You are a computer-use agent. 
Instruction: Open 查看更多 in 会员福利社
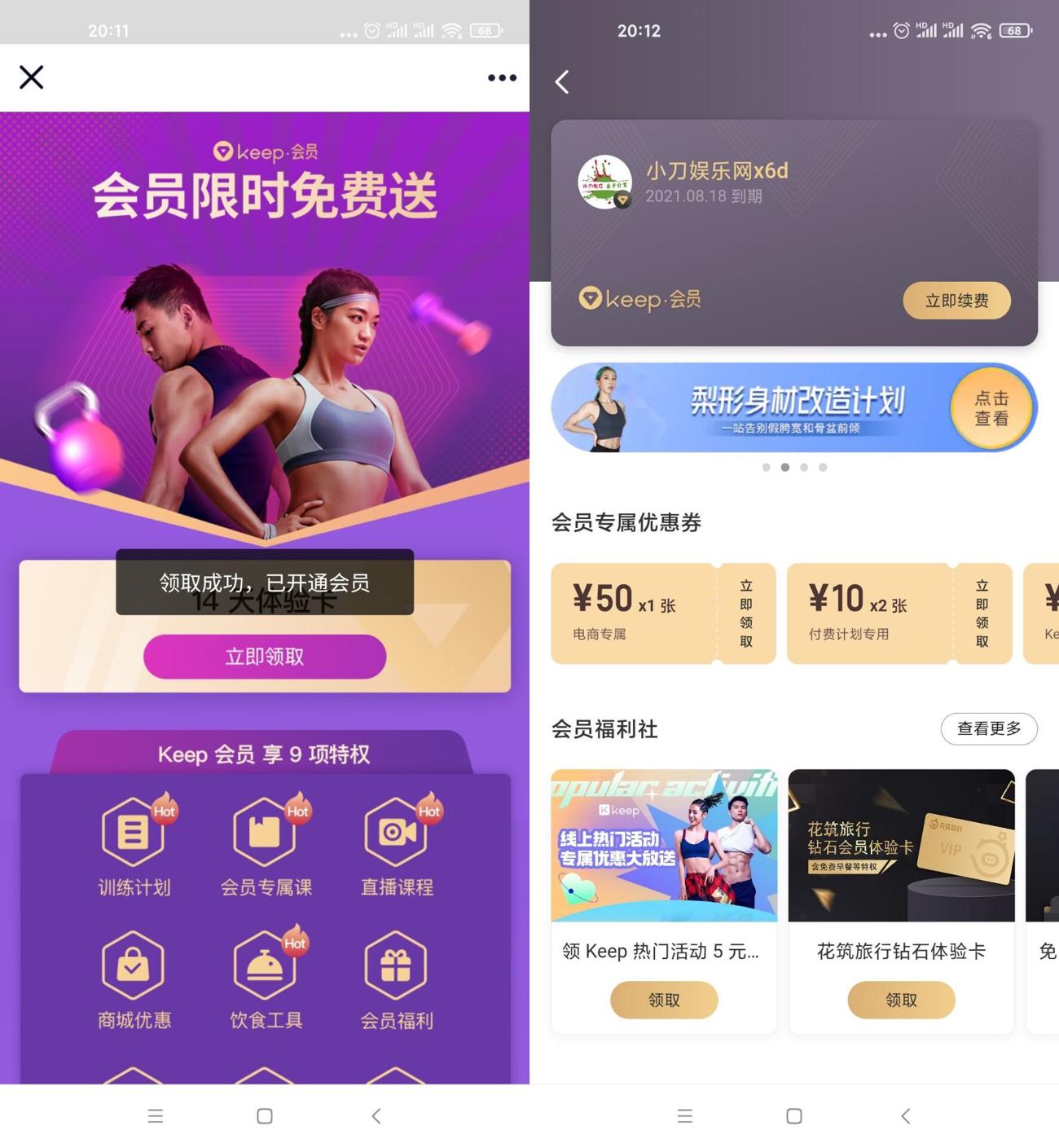988,729
